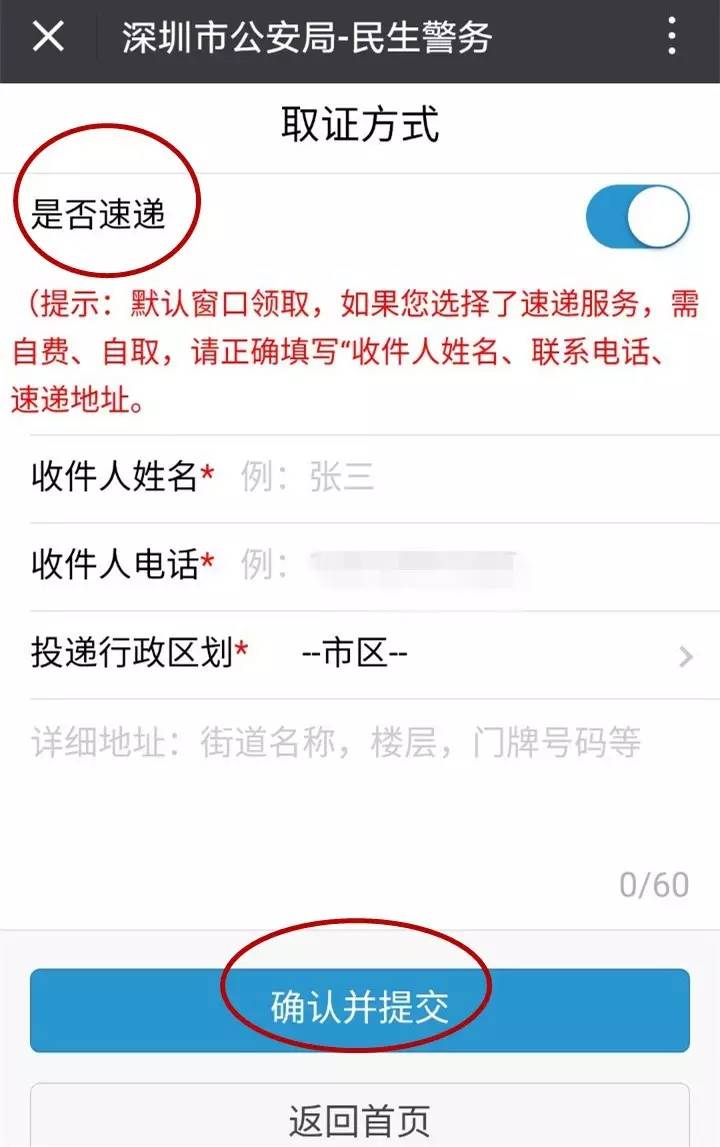This screenshot has width=720, height=1147.
Task: Enter the 收件人电话 field
Action: point(460,565)
